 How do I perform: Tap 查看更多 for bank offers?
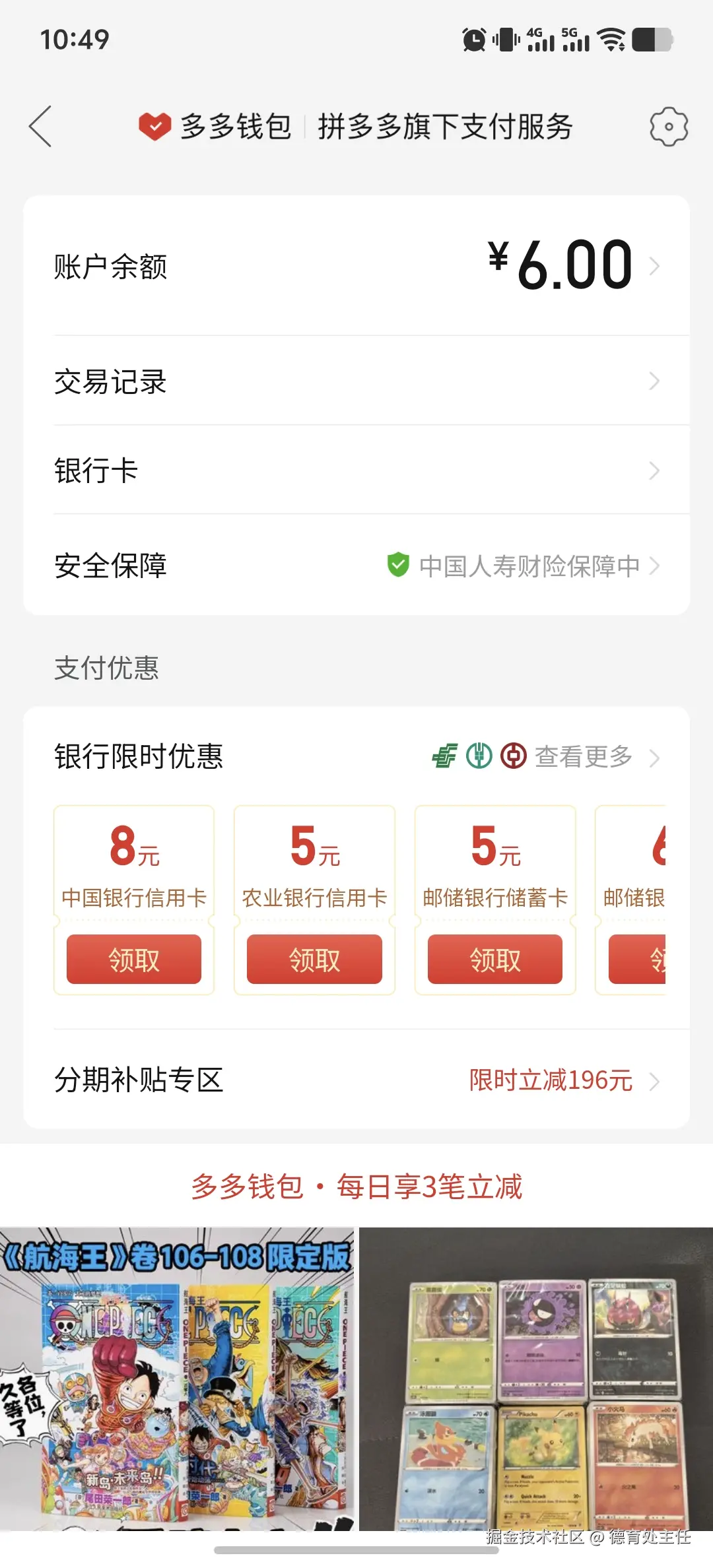[x=584, y=756]
